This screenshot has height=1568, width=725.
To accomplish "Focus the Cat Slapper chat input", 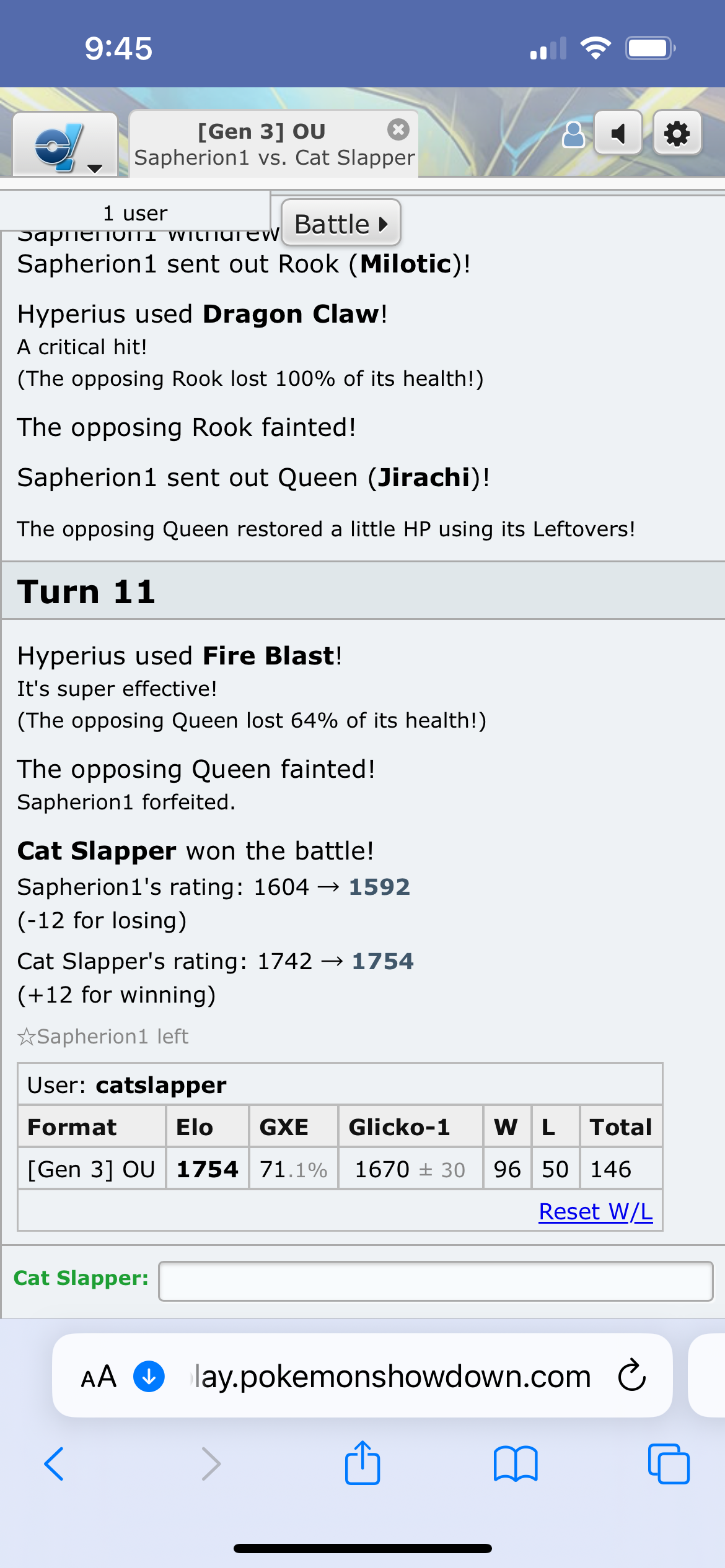I will pos(436,1281).
